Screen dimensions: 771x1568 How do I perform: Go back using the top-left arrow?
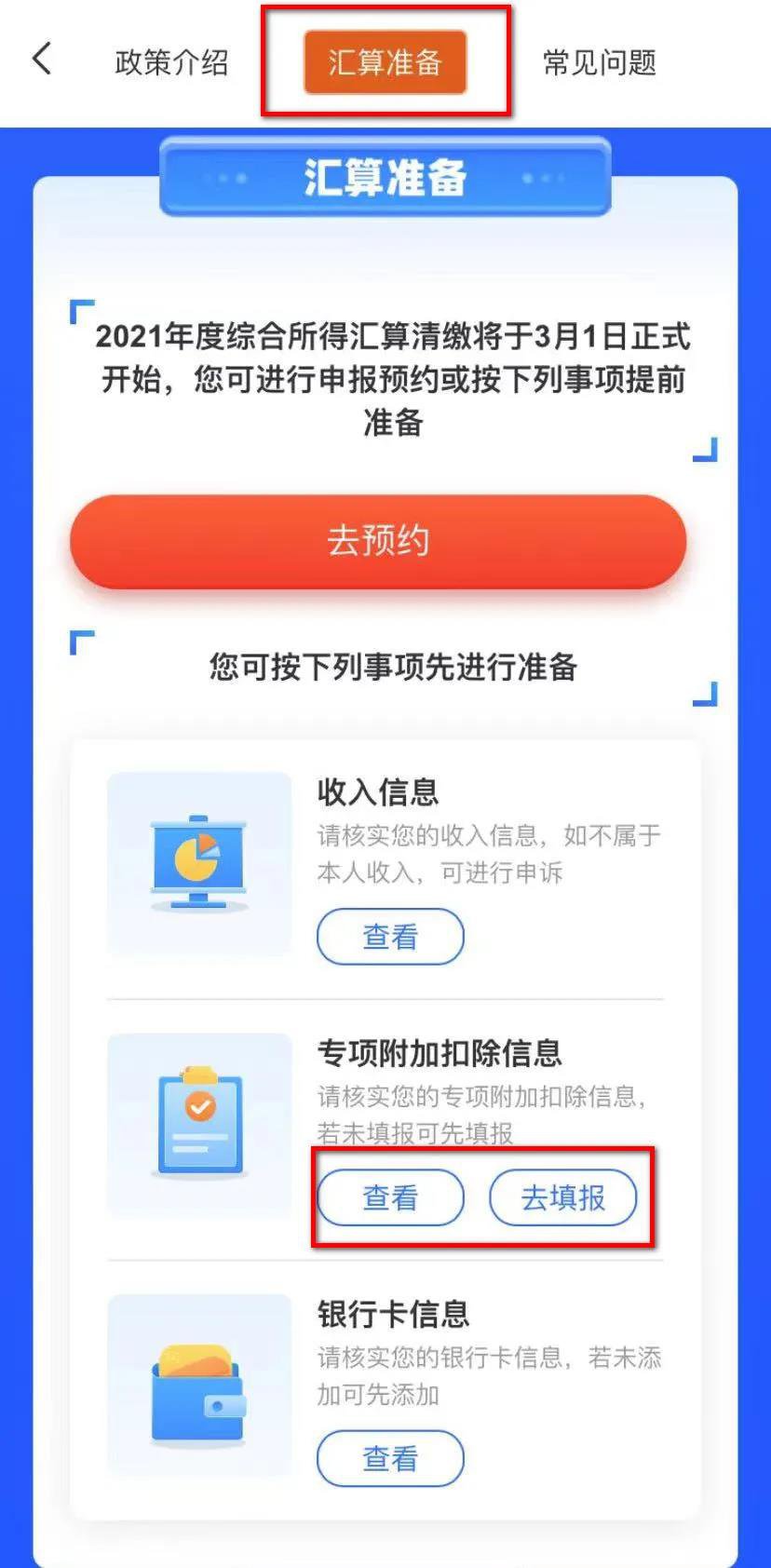42,60
